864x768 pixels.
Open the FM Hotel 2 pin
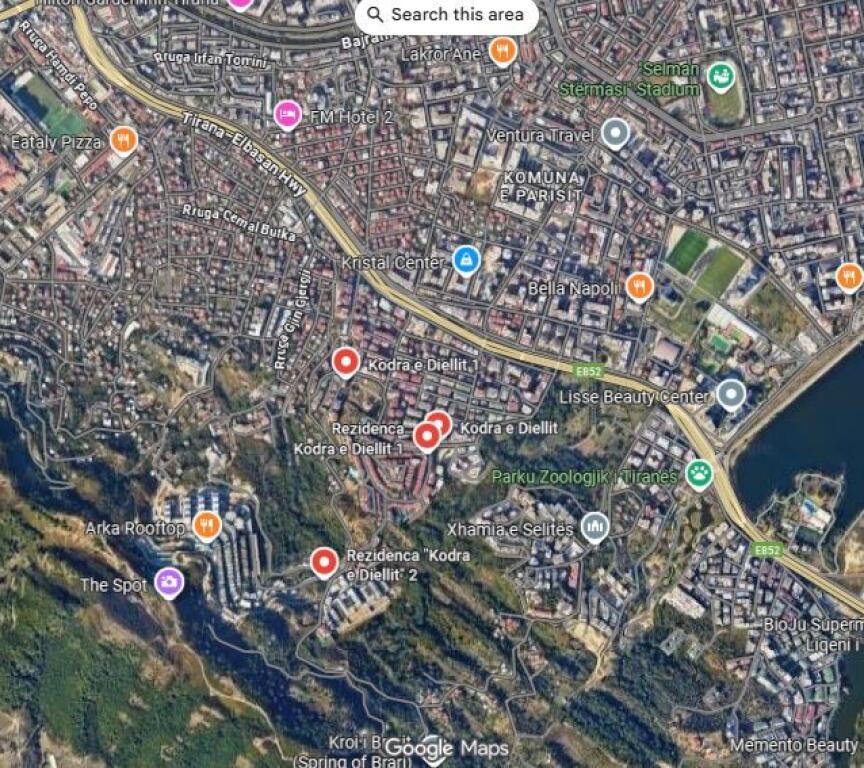pyautogui.click(x=288, y=114)
